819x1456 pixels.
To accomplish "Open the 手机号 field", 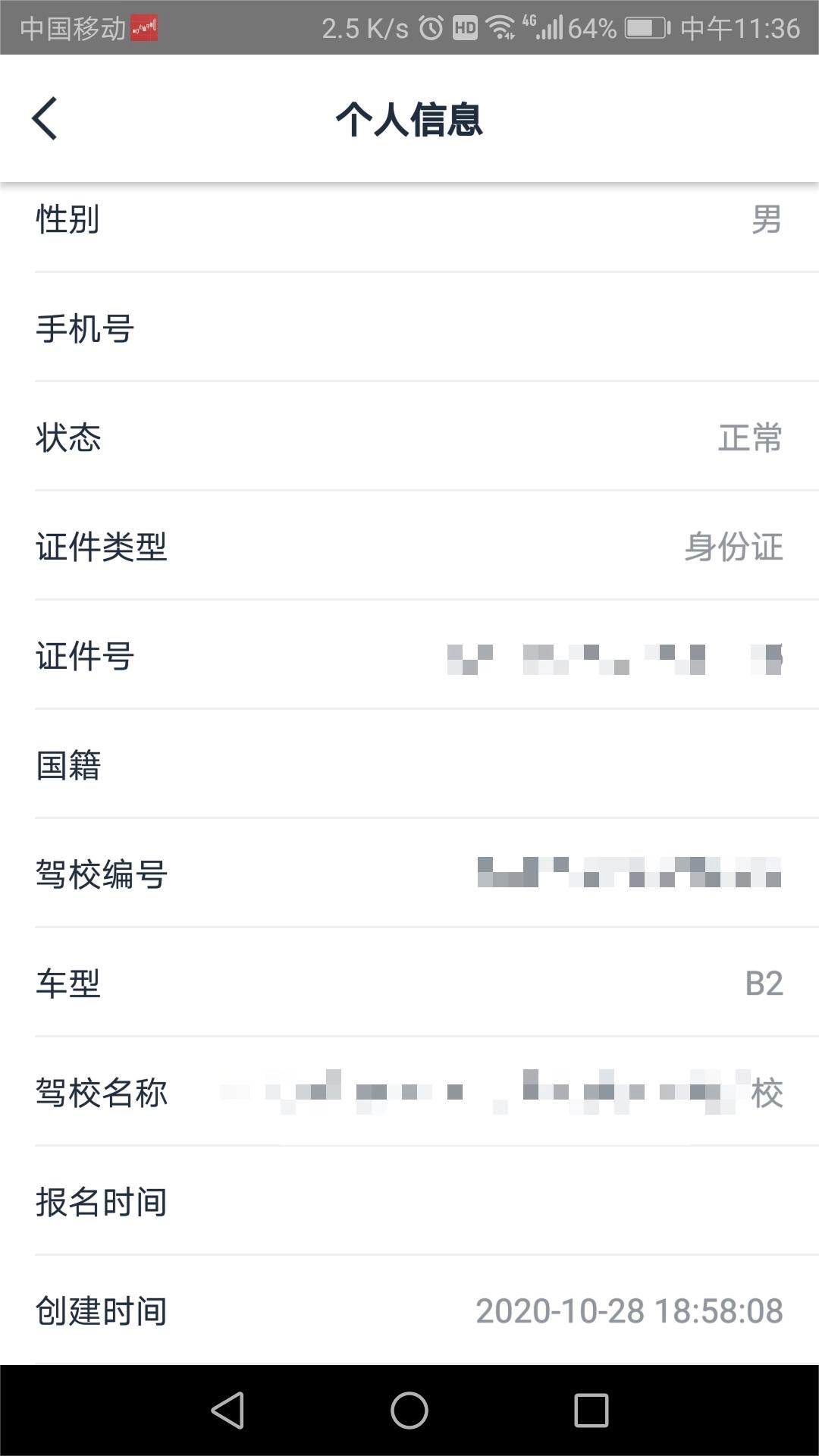I will pyautogui.click(x=409, y=331).
